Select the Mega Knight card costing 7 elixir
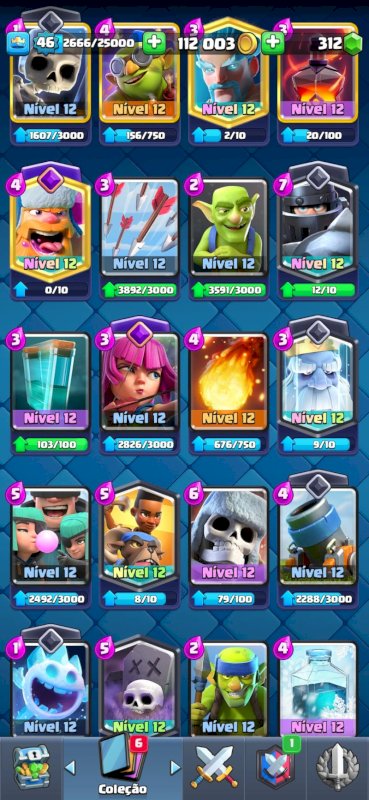Viewport: 369px width, 800px height. click(317, 232)
